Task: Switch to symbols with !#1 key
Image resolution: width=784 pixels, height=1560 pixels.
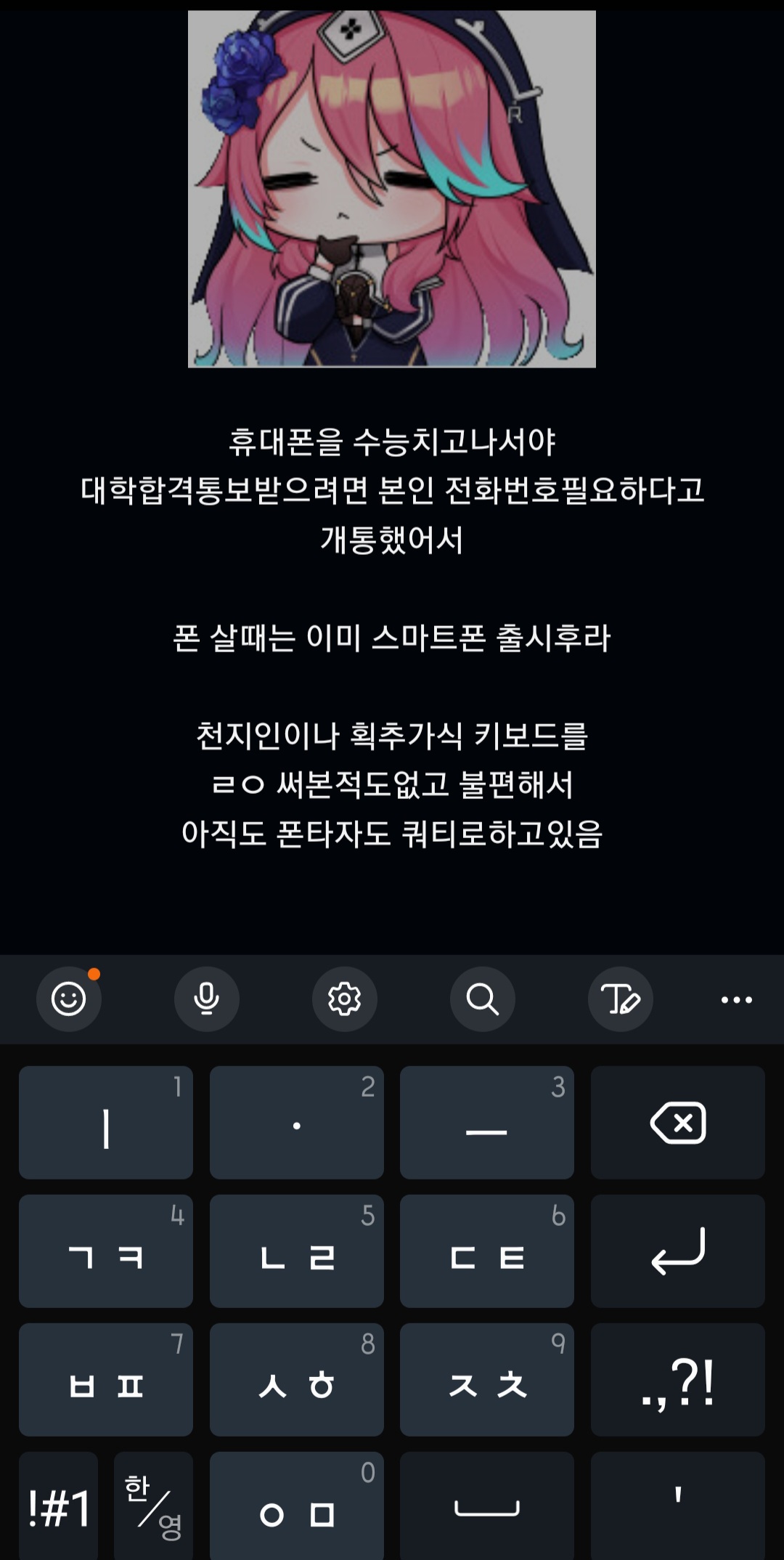Action: (59, 1506)
